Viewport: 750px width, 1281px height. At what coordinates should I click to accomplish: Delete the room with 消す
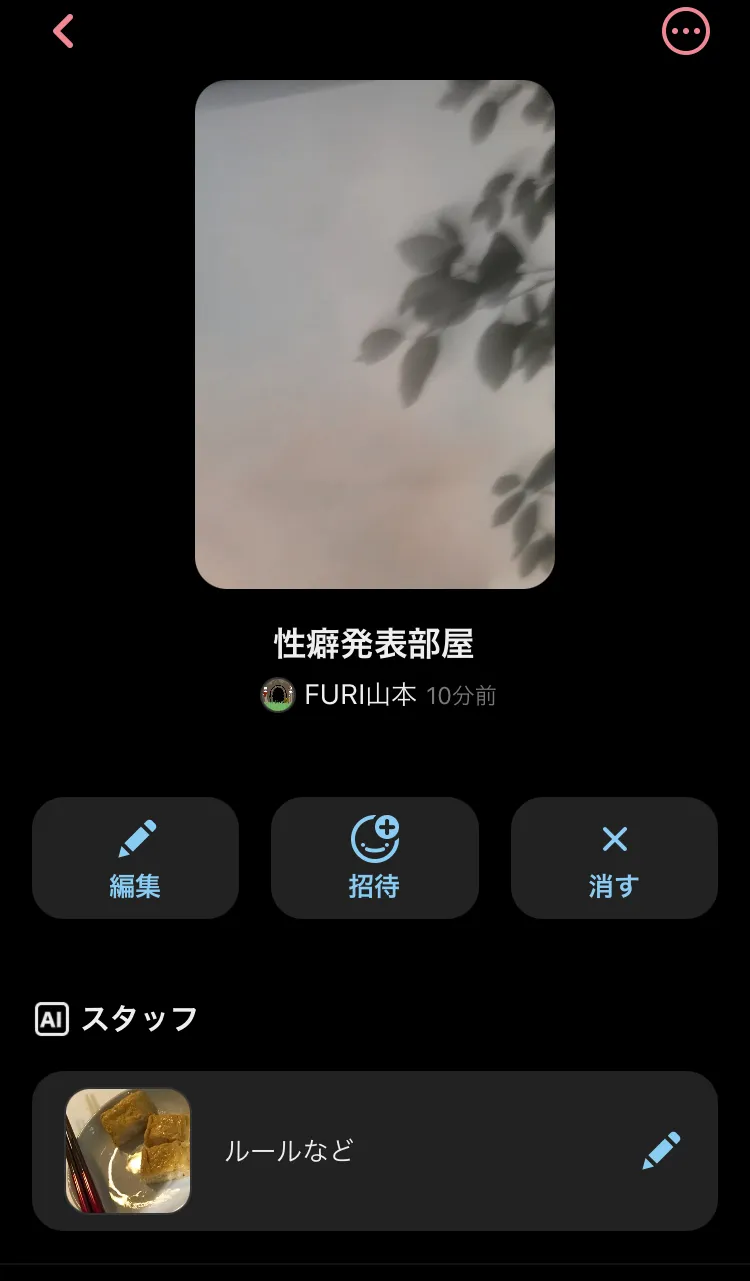(614, 858)
